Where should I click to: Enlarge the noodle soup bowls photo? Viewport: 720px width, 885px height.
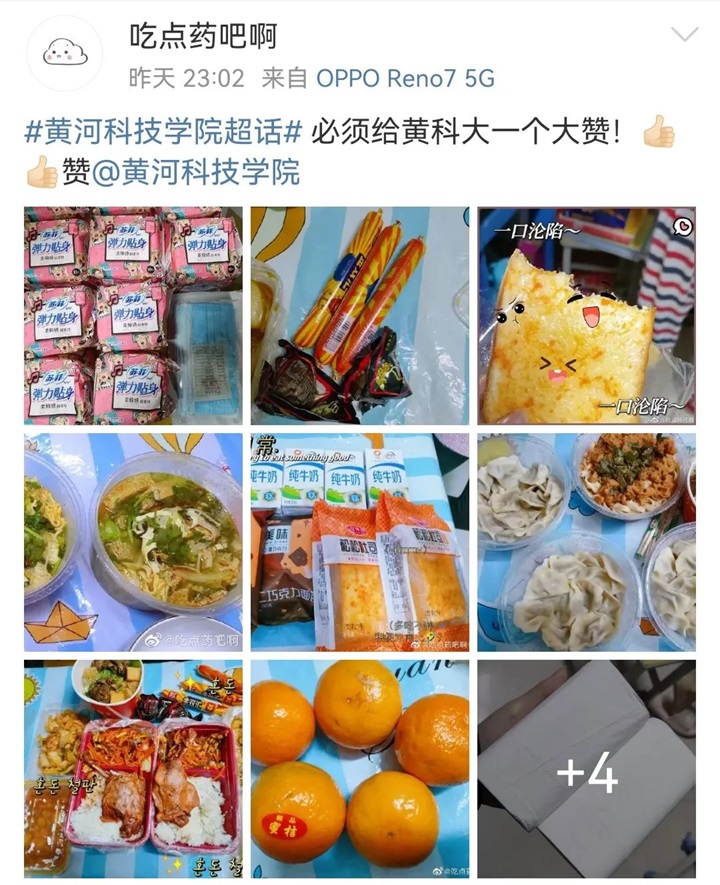point(133,542)
